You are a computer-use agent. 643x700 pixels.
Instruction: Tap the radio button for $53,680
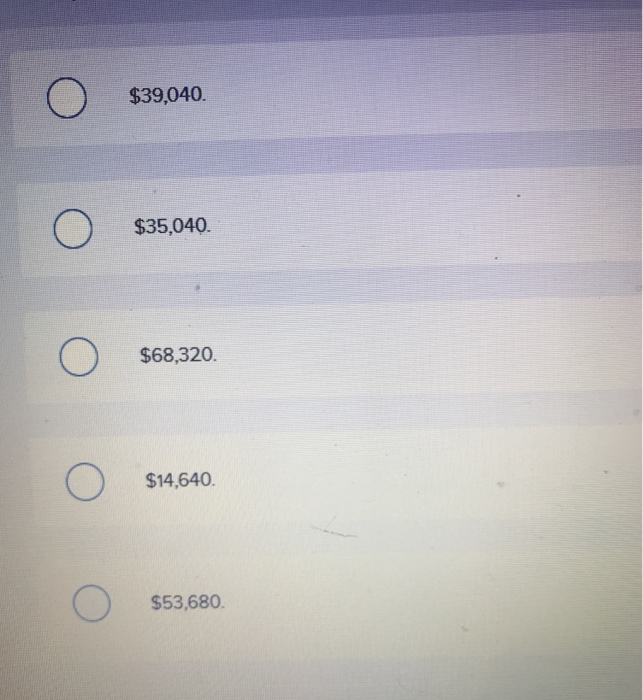(x=91, y=605)
